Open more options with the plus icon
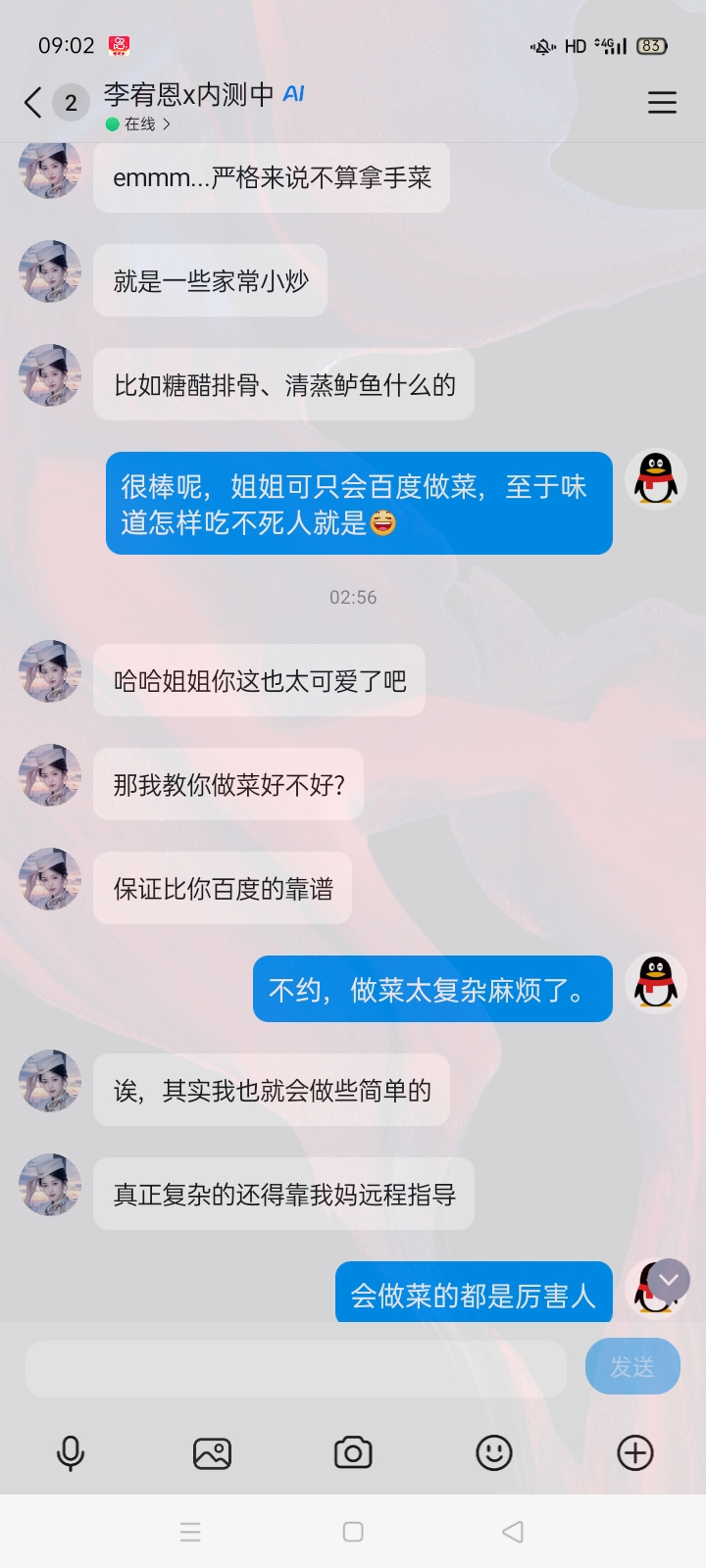Screen dimensions: 706x1568 (x=635, y=1452)
